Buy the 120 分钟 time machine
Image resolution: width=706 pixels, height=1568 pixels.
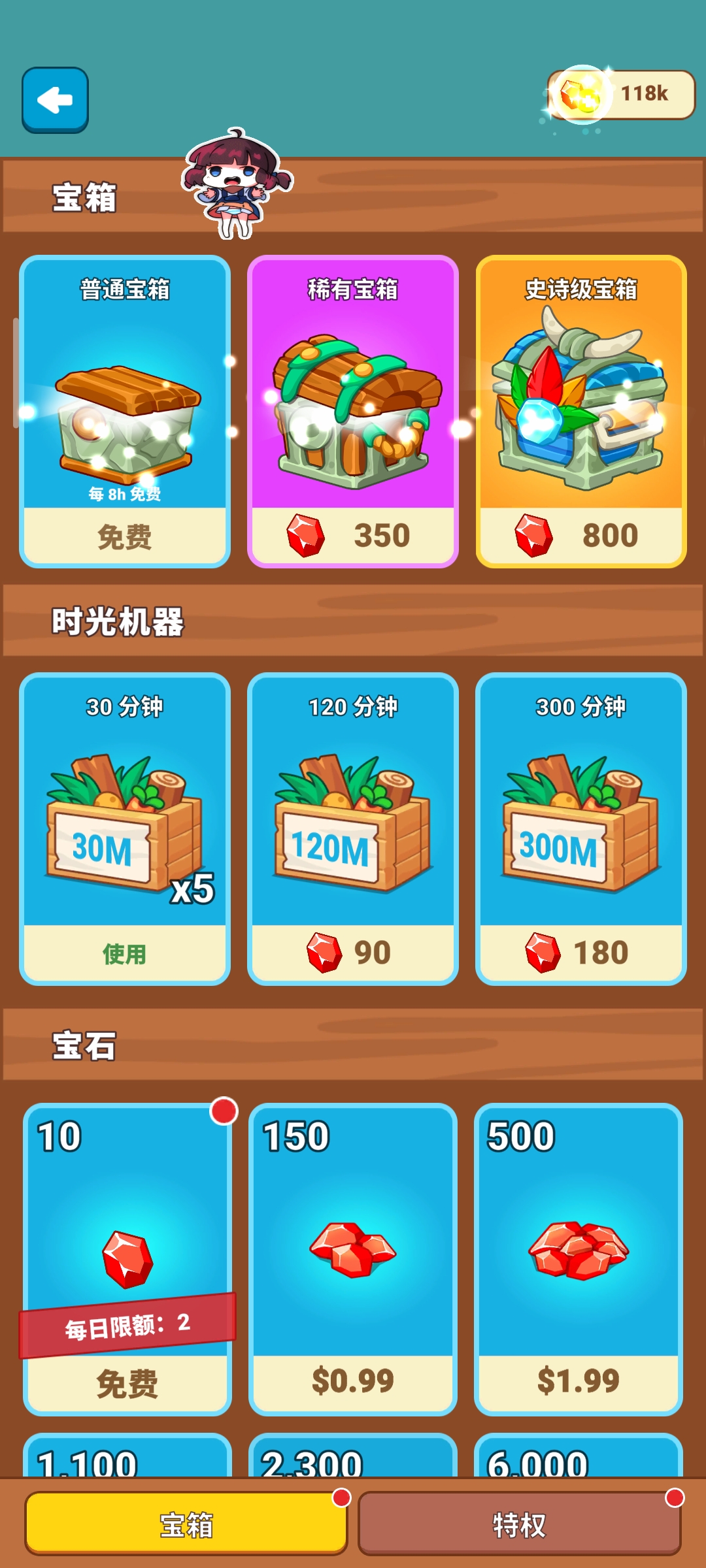pyautogui.click(x=353, y=953)
